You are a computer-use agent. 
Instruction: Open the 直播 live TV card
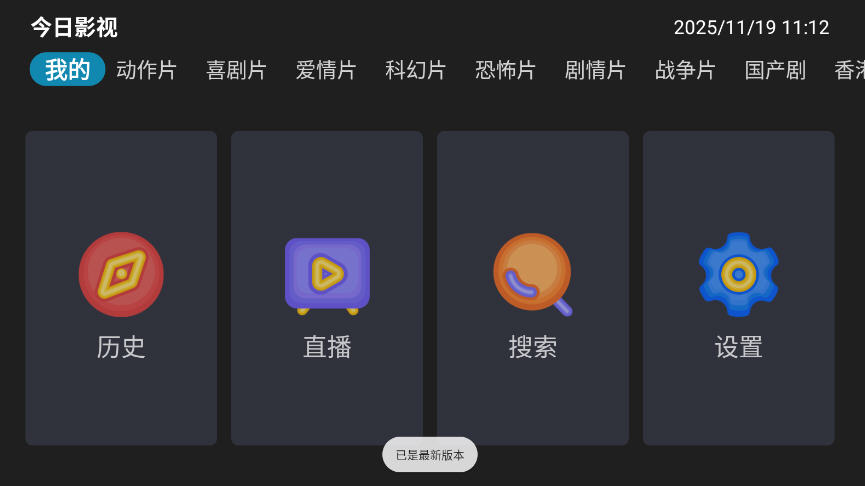click(x=327, y=288)
